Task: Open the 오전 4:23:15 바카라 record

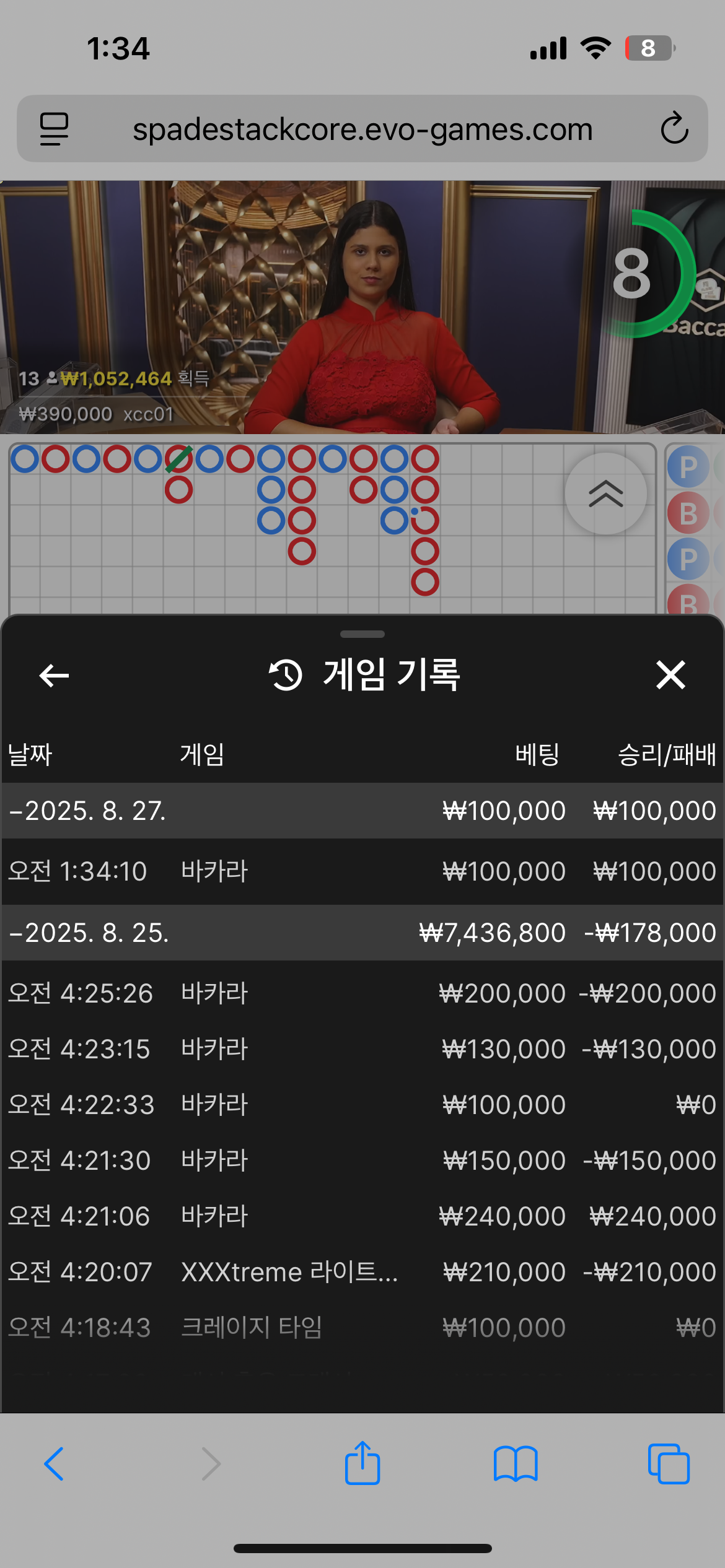Action: (362, 1049)
